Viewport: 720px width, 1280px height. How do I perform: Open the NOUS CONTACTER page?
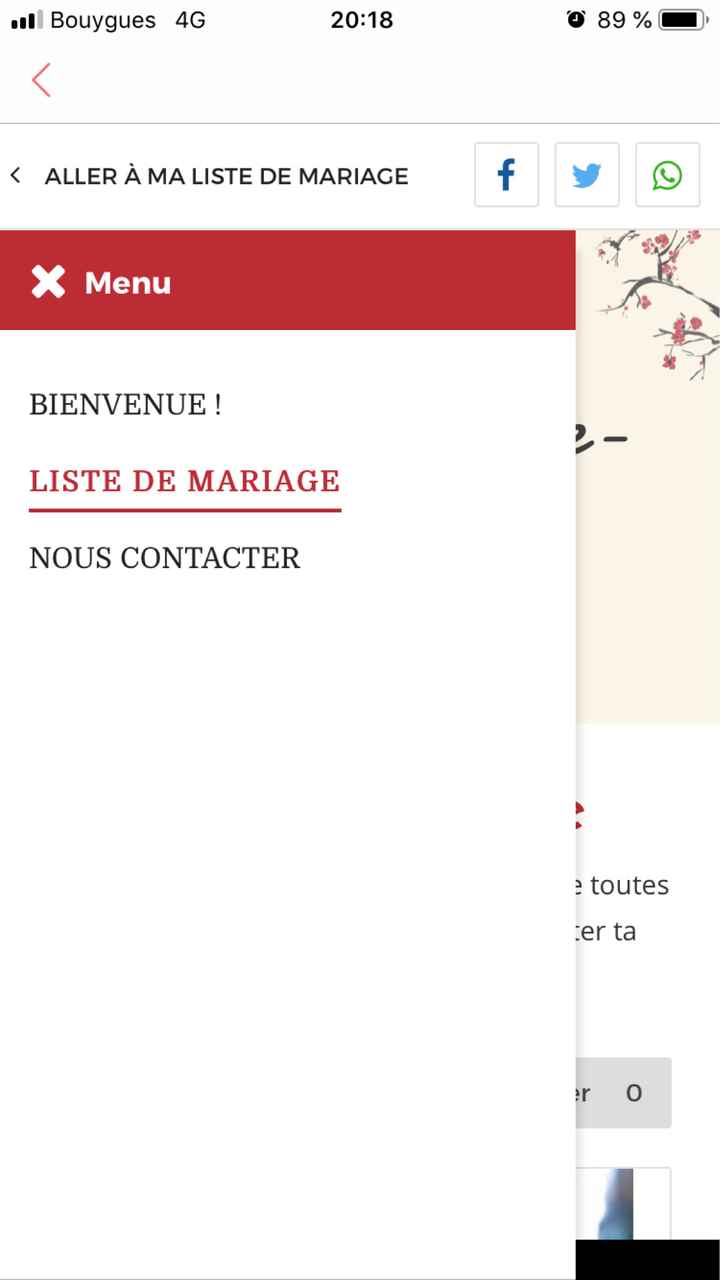pos(164,558)
